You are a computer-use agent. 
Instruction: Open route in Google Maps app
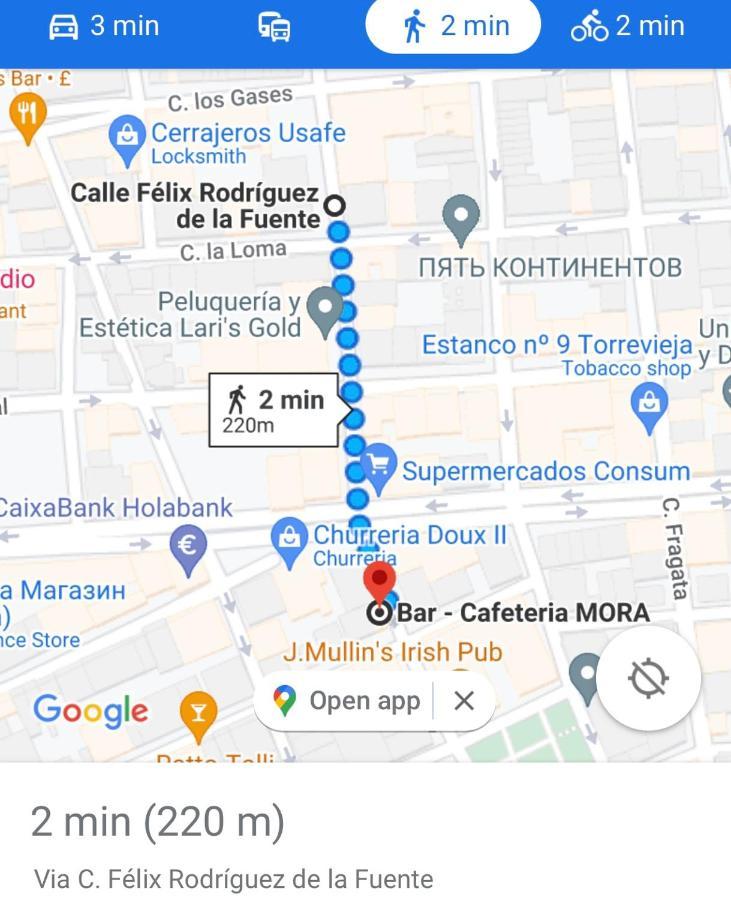[x=346, y=701]
